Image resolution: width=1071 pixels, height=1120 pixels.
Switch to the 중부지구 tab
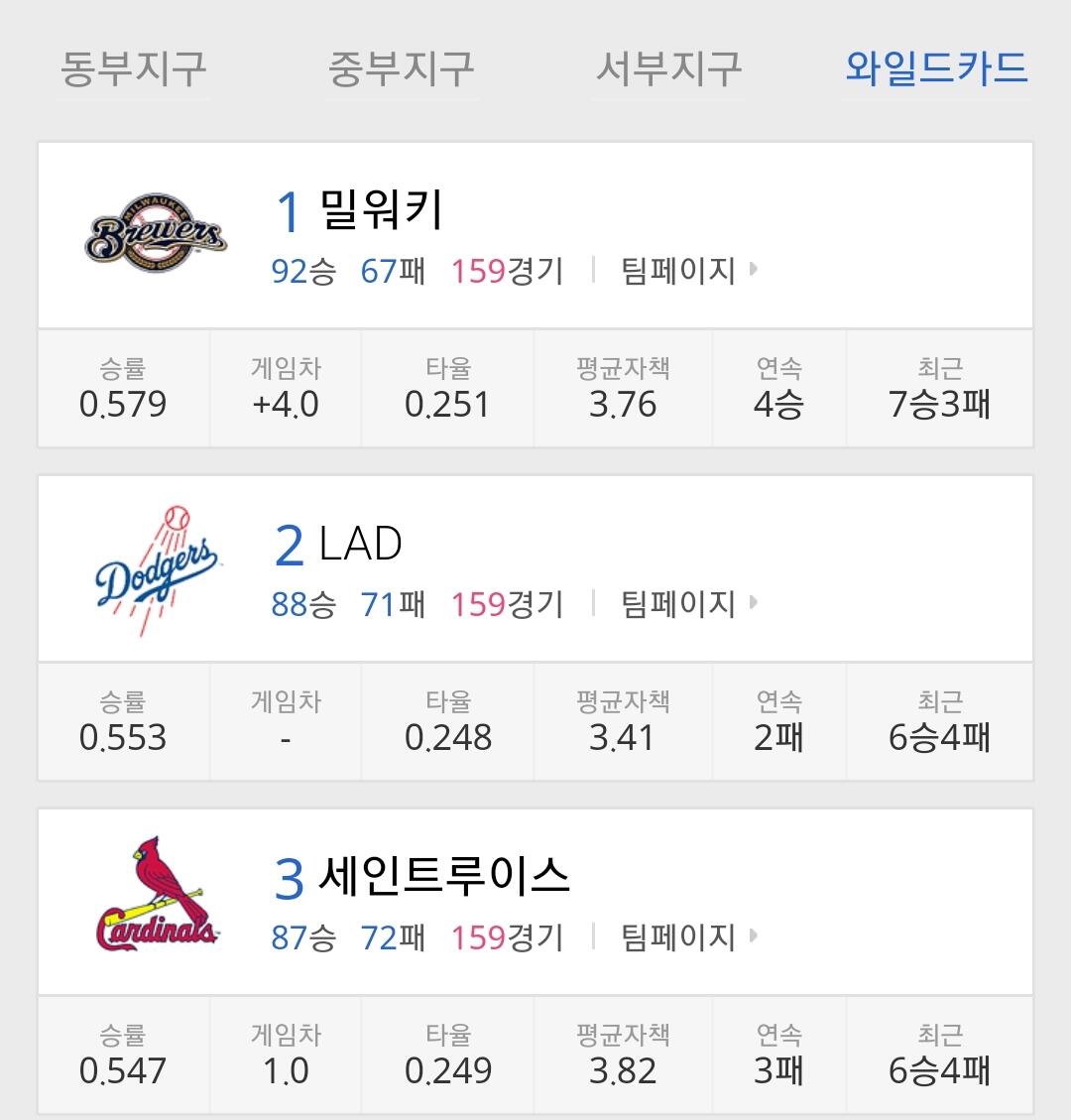[x=401, y=67]
